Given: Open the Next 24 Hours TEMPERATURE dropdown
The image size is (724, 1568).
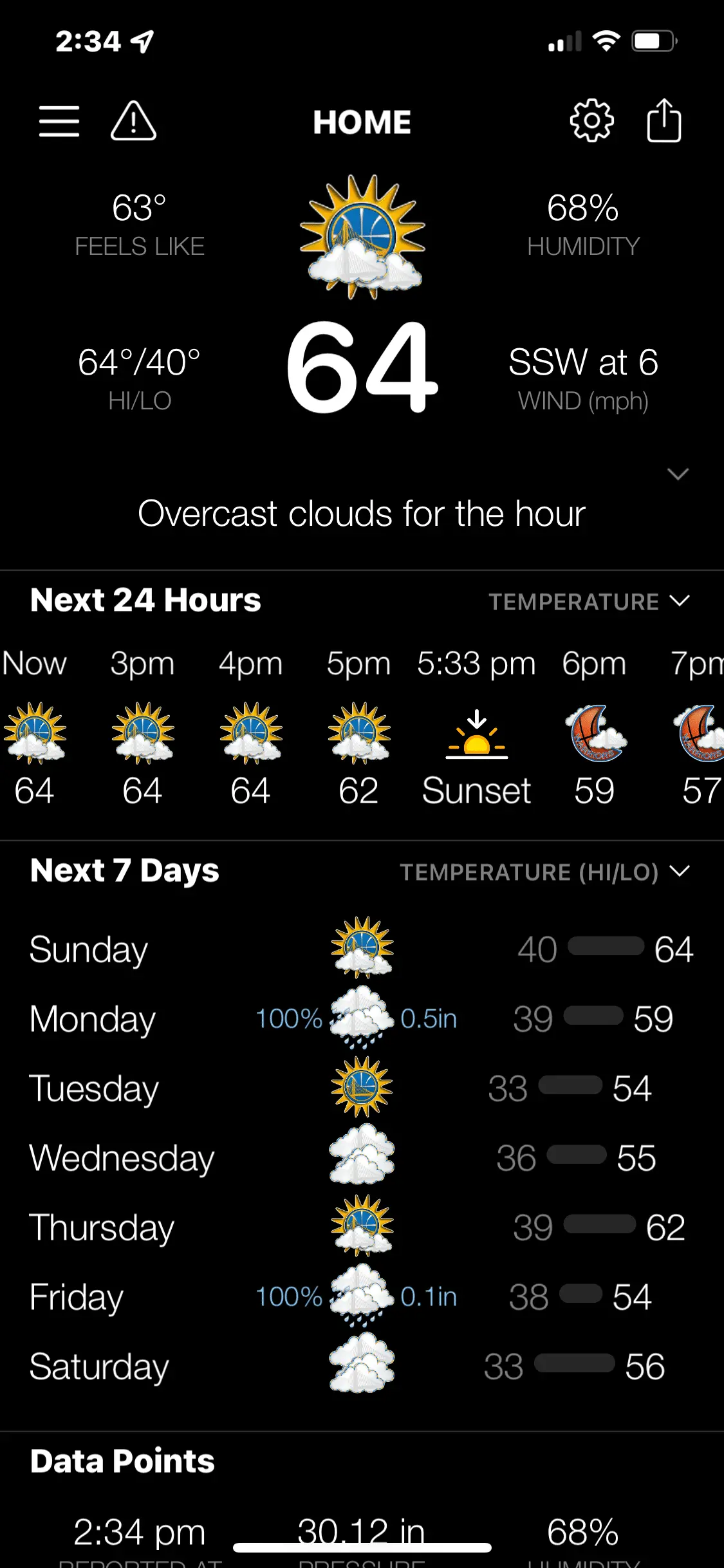Looking at the screenshot, I should 588,602.
